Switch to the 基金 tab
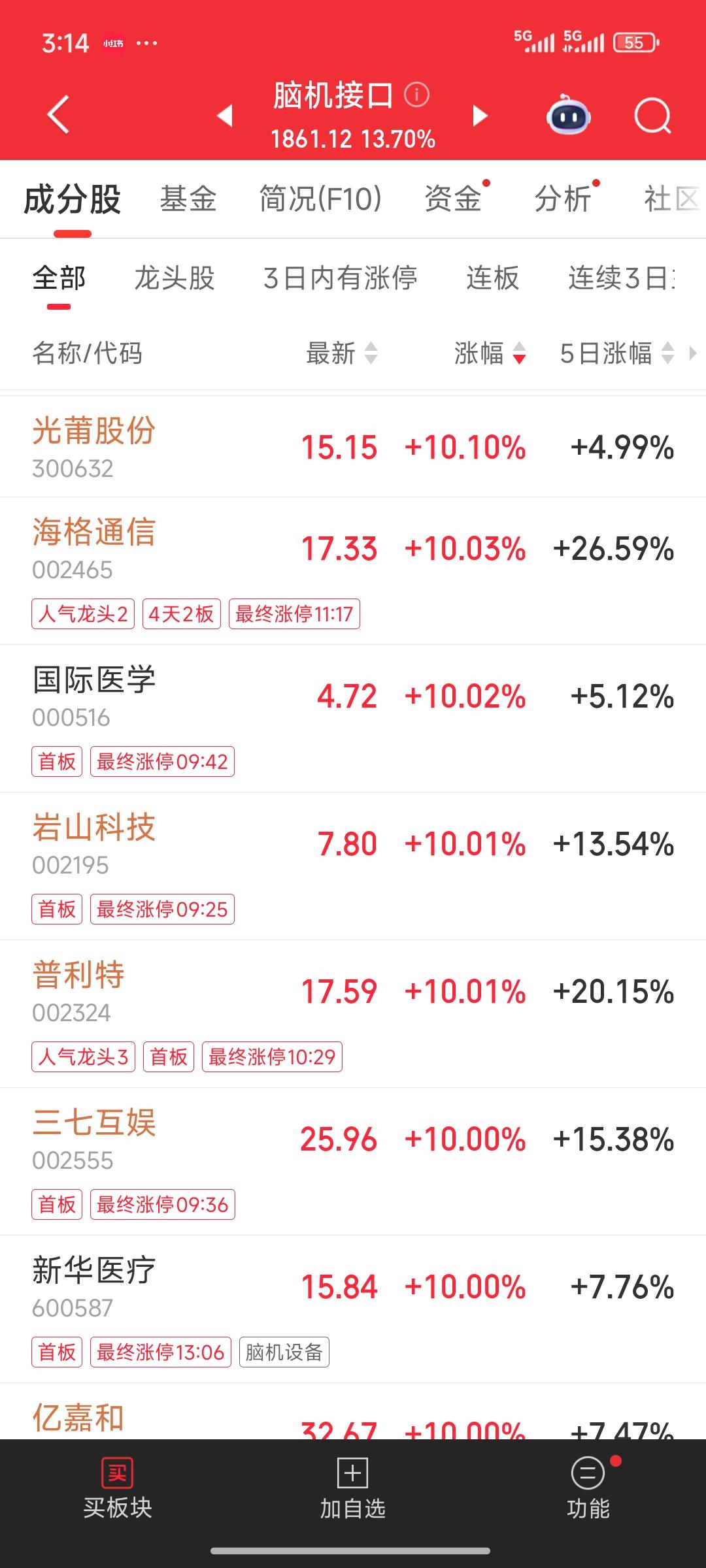 188,199
